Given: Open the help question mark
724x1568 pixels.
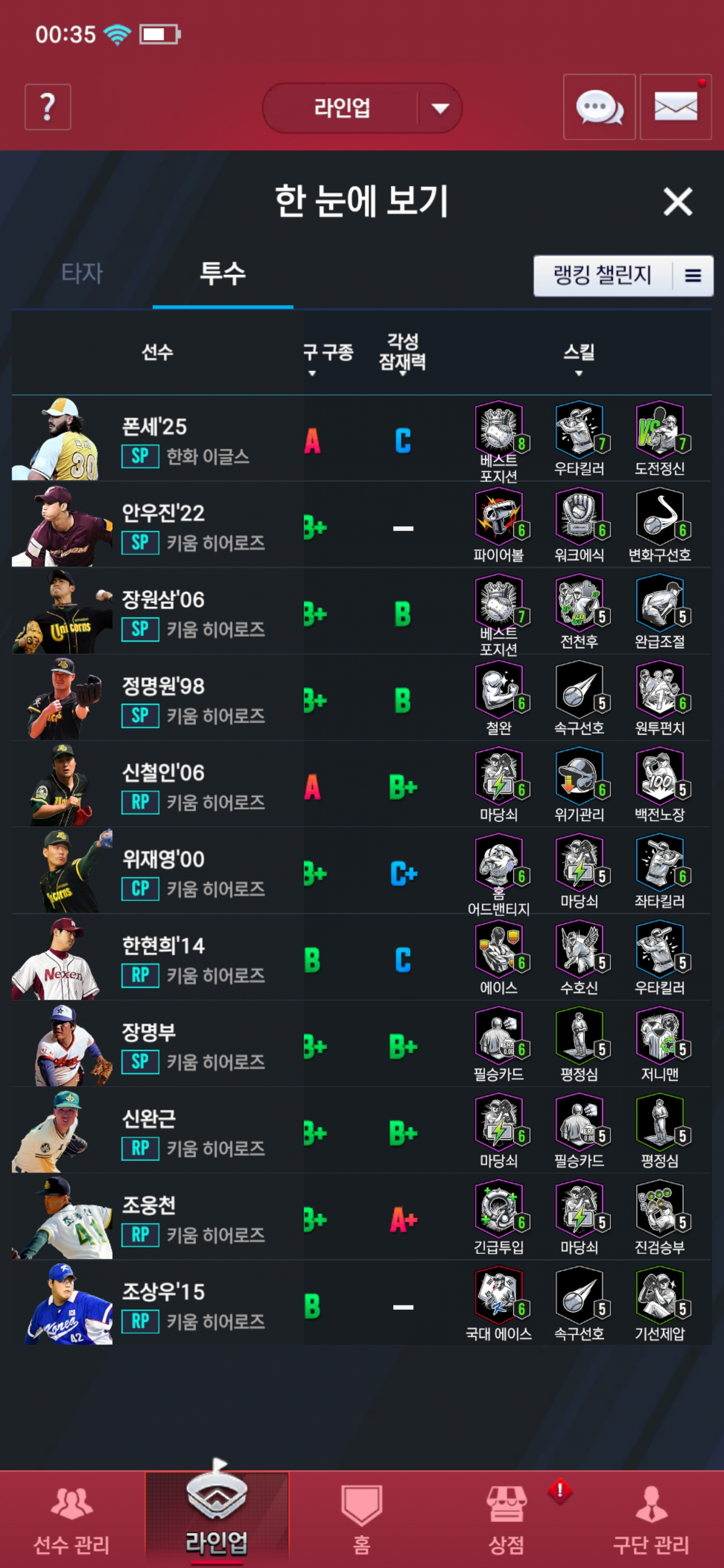Looking at the screenshot, I should tap(47, 107).
